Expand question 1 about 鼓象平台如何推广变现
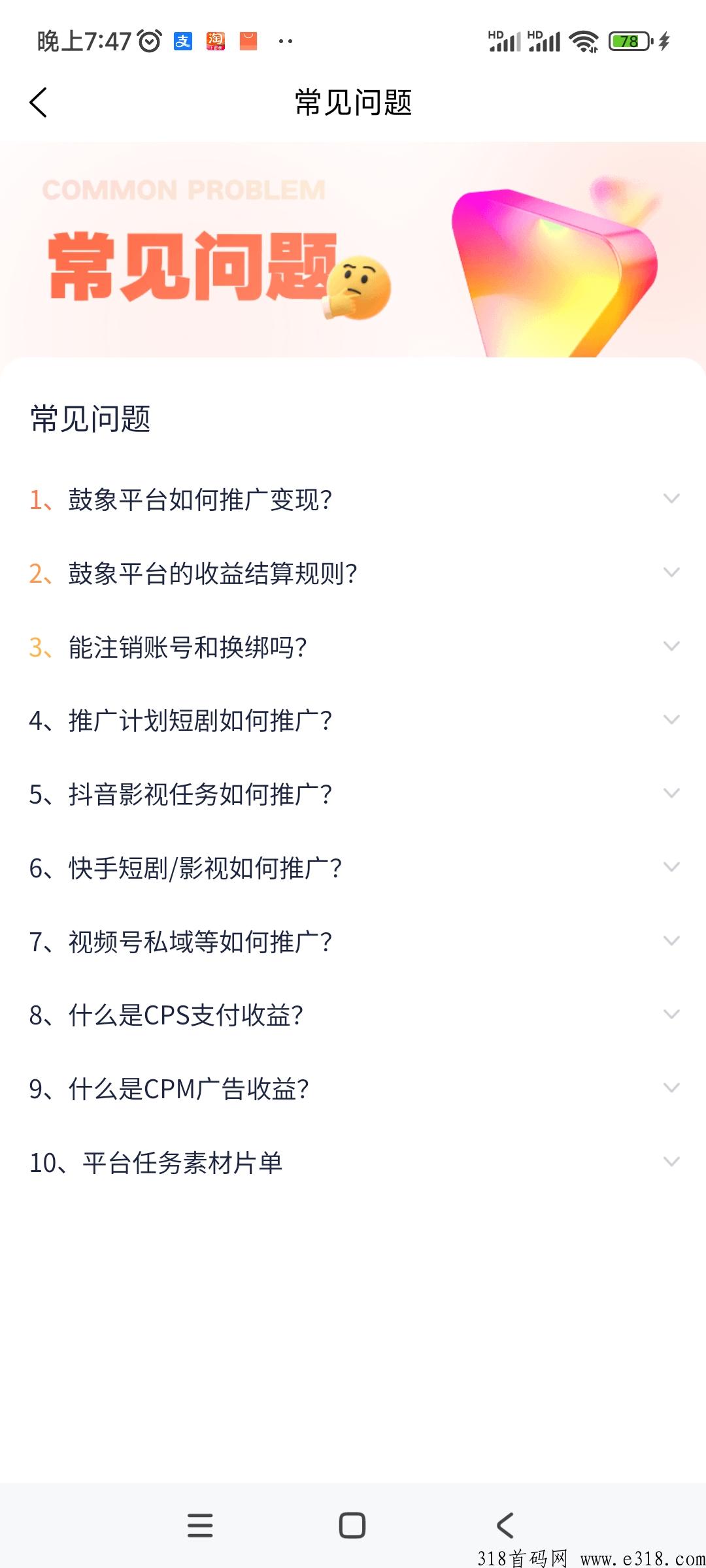 (x=353, y=500)
